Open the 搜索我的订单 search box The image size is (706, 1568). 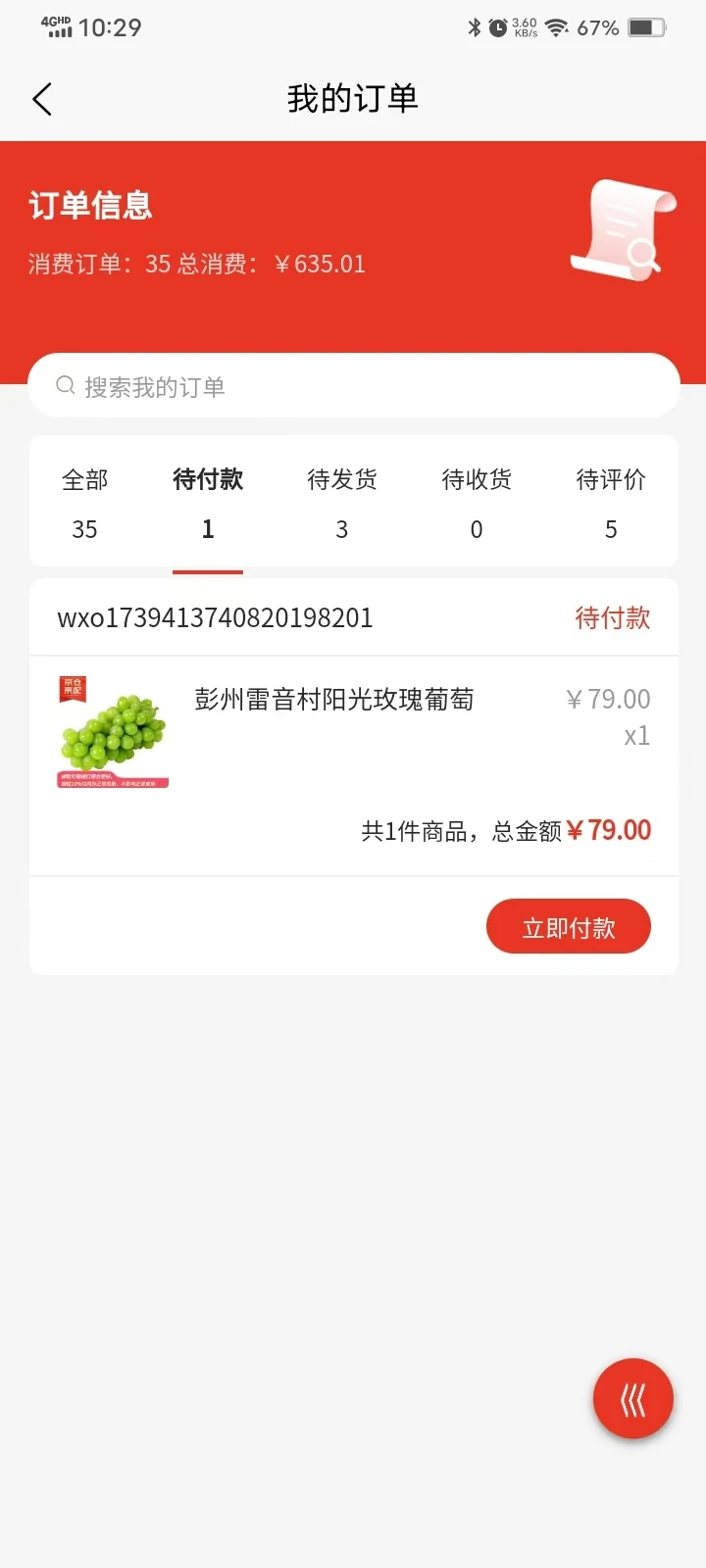(353, 386)
